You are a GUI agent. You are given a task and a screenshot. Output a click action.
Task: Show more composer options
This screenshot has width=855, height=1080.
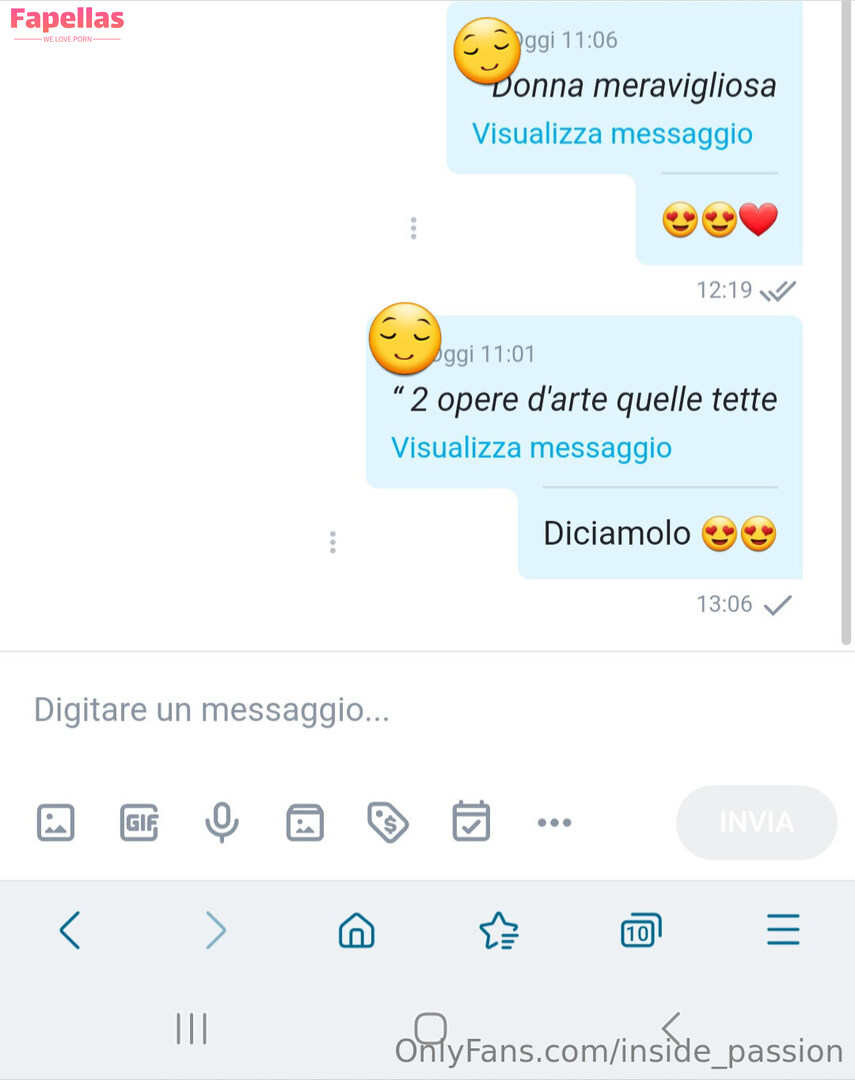pyautogui.click(x=554, y=823)
